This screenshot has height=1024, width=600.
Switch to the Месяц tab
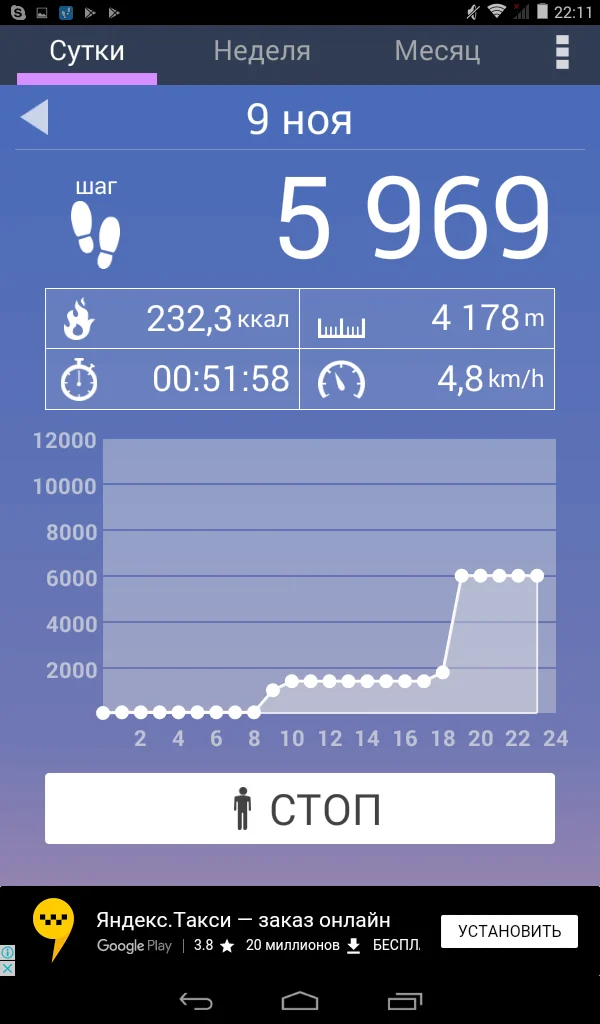click(437, 51)
